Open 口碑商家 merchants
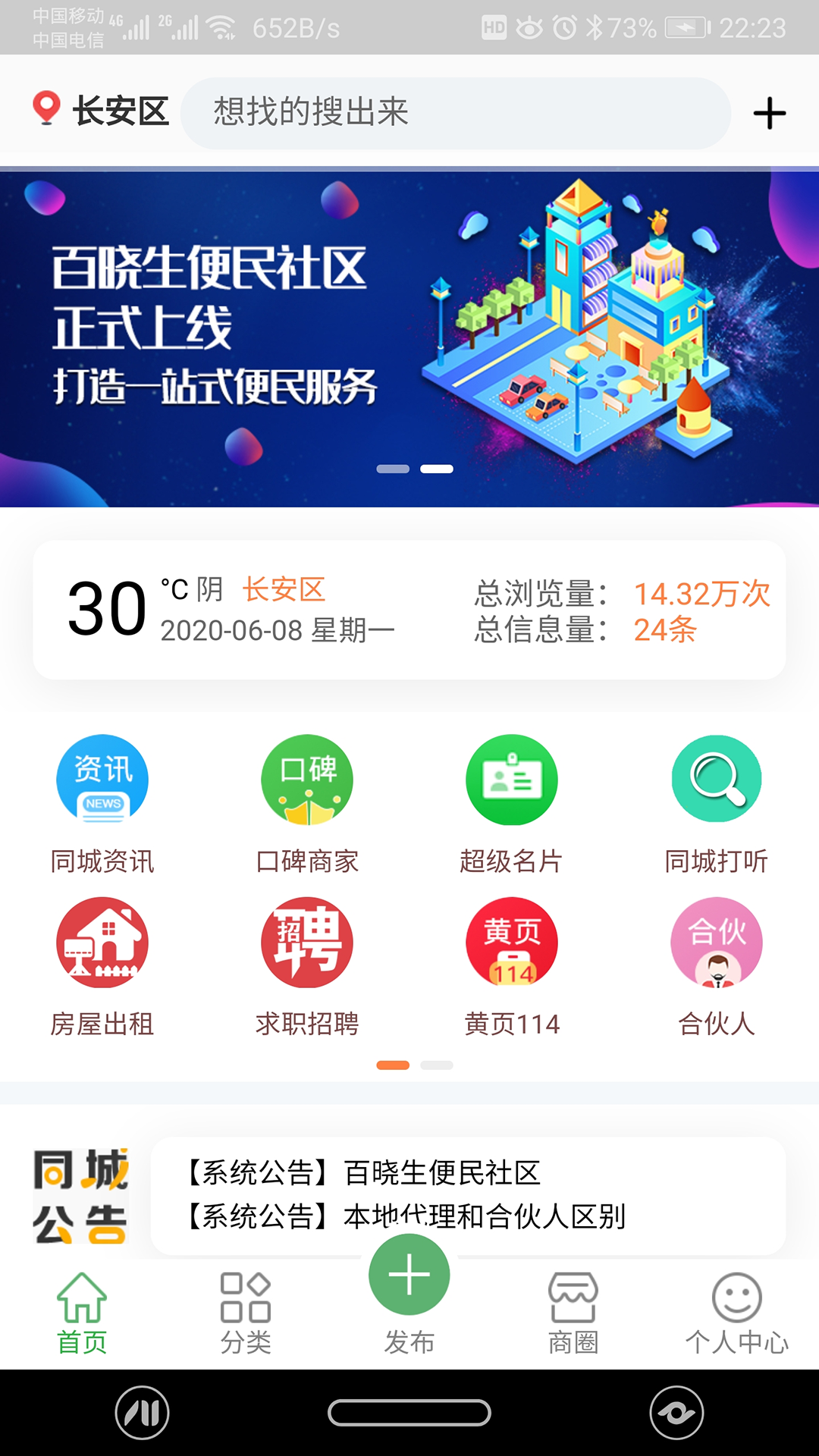 click(x=307, y=805)
